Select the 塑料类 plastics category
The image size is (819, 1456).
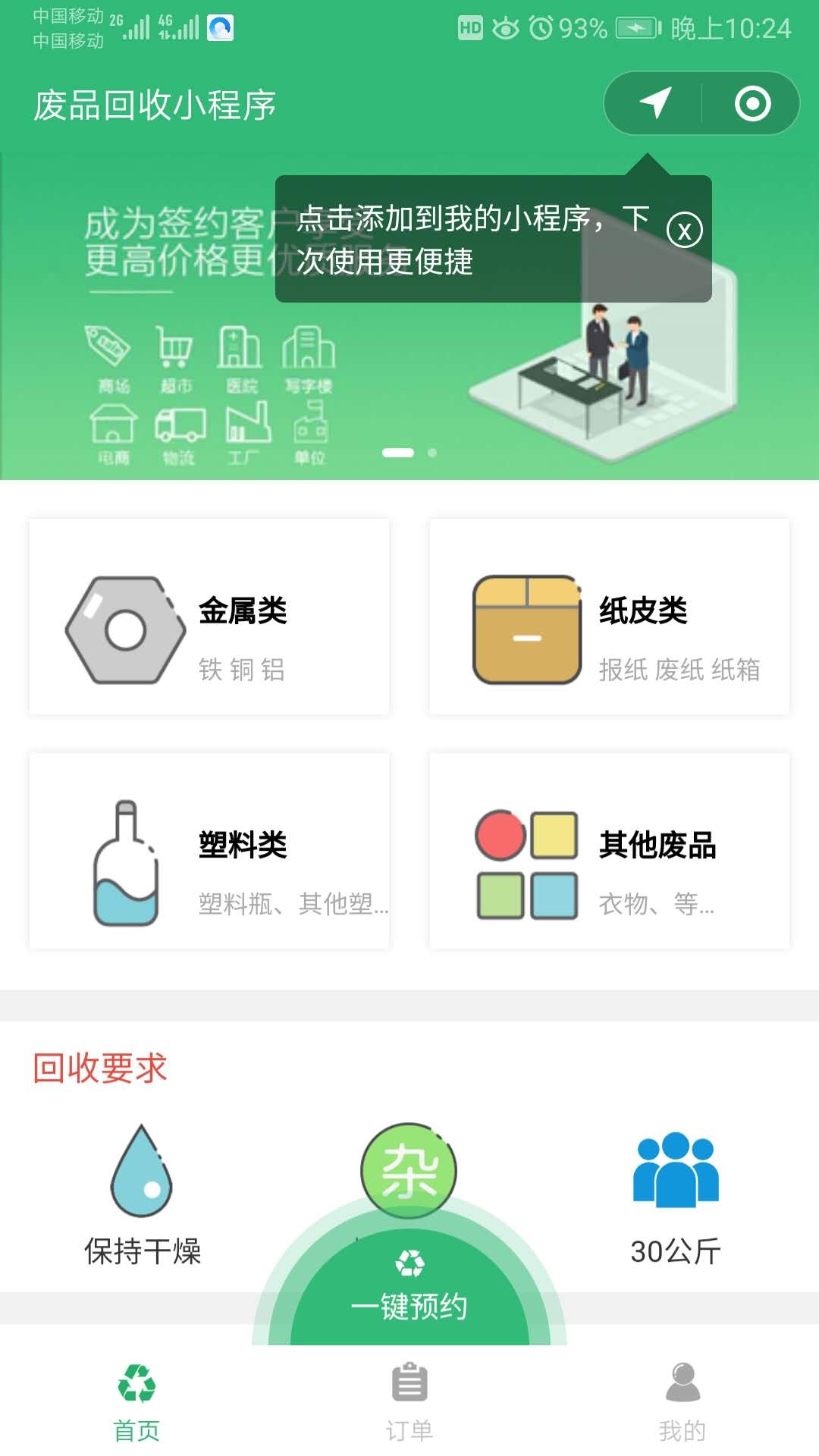(x=209, y=850)
